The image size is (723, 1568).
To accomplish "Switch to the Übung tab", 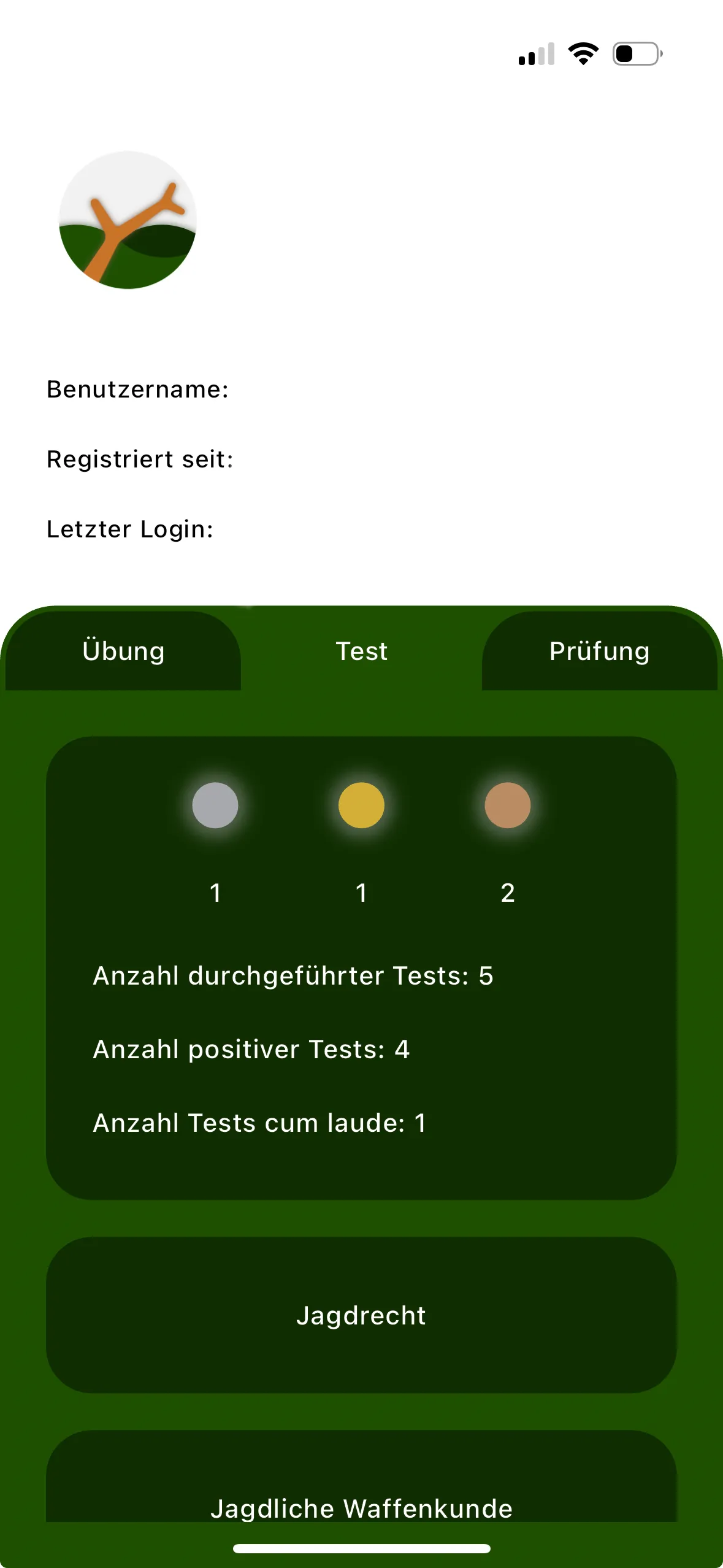I will tap(123, 651).
